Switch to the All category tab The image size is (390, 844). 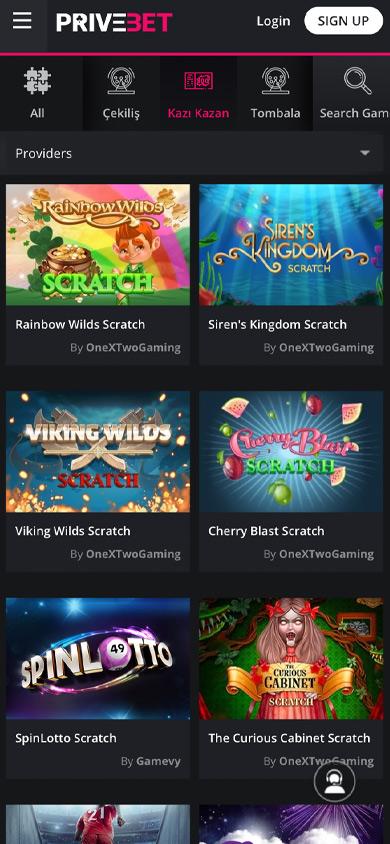click(x=37, y=93)
